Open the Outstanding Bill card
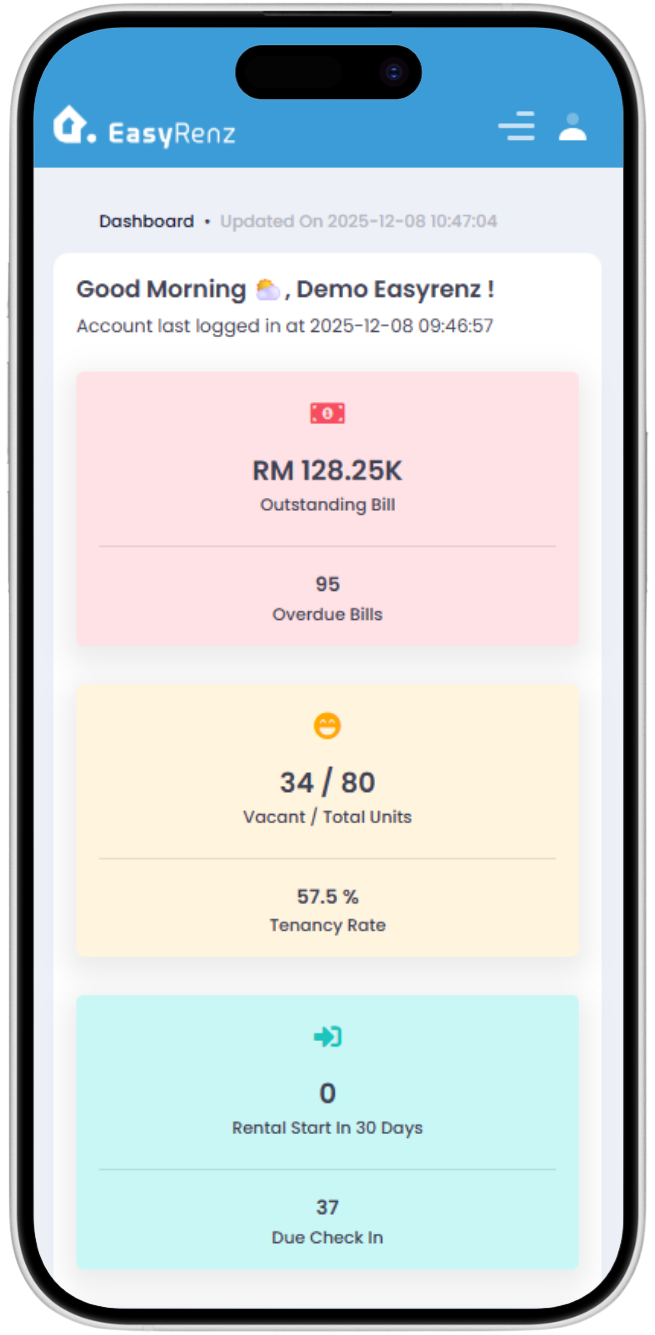This screenshot has height=1335, width=655. coord(327,471)
